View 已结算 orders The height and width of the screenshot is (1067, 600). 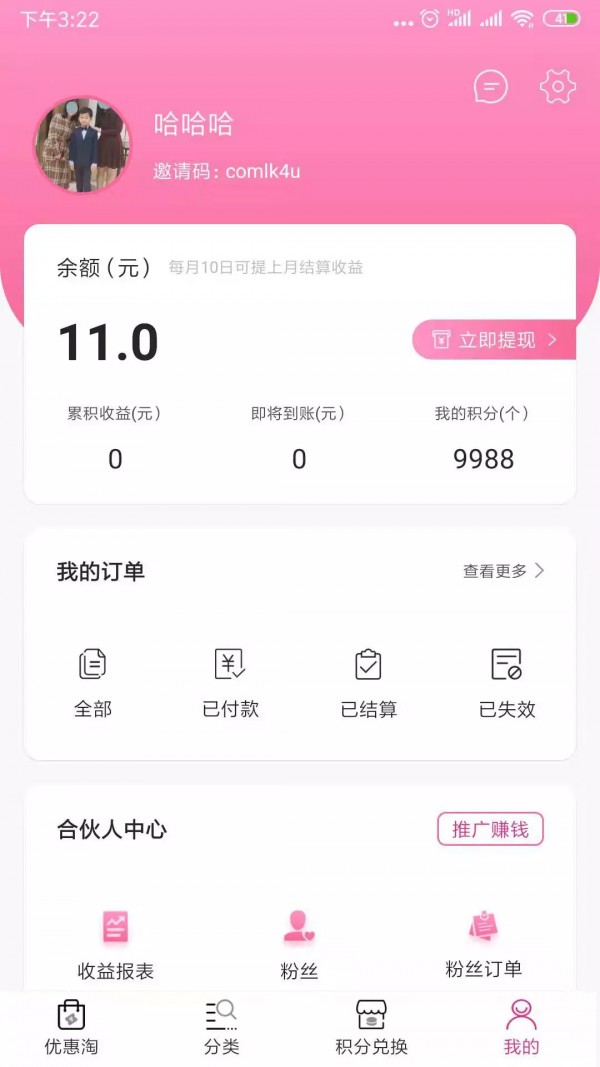tap(369, 683)
